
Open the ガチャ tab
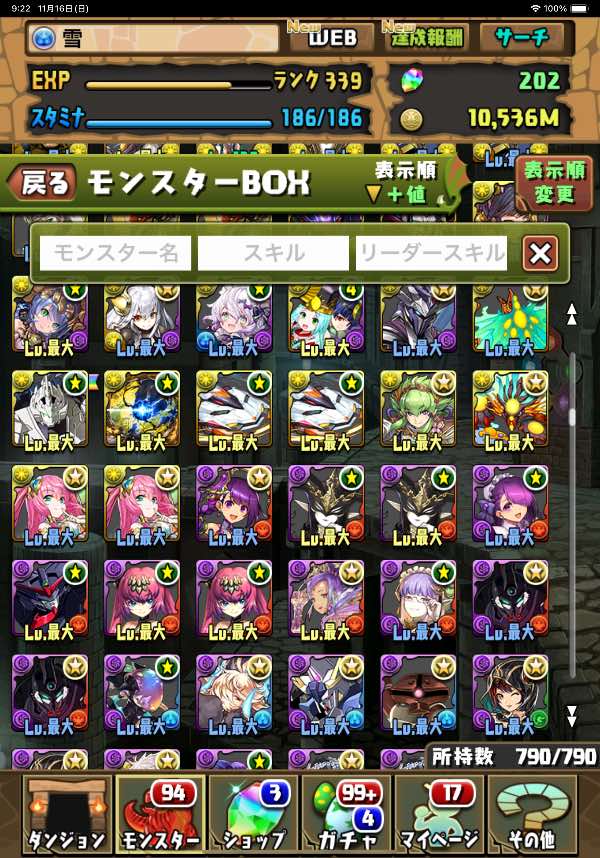346,815
